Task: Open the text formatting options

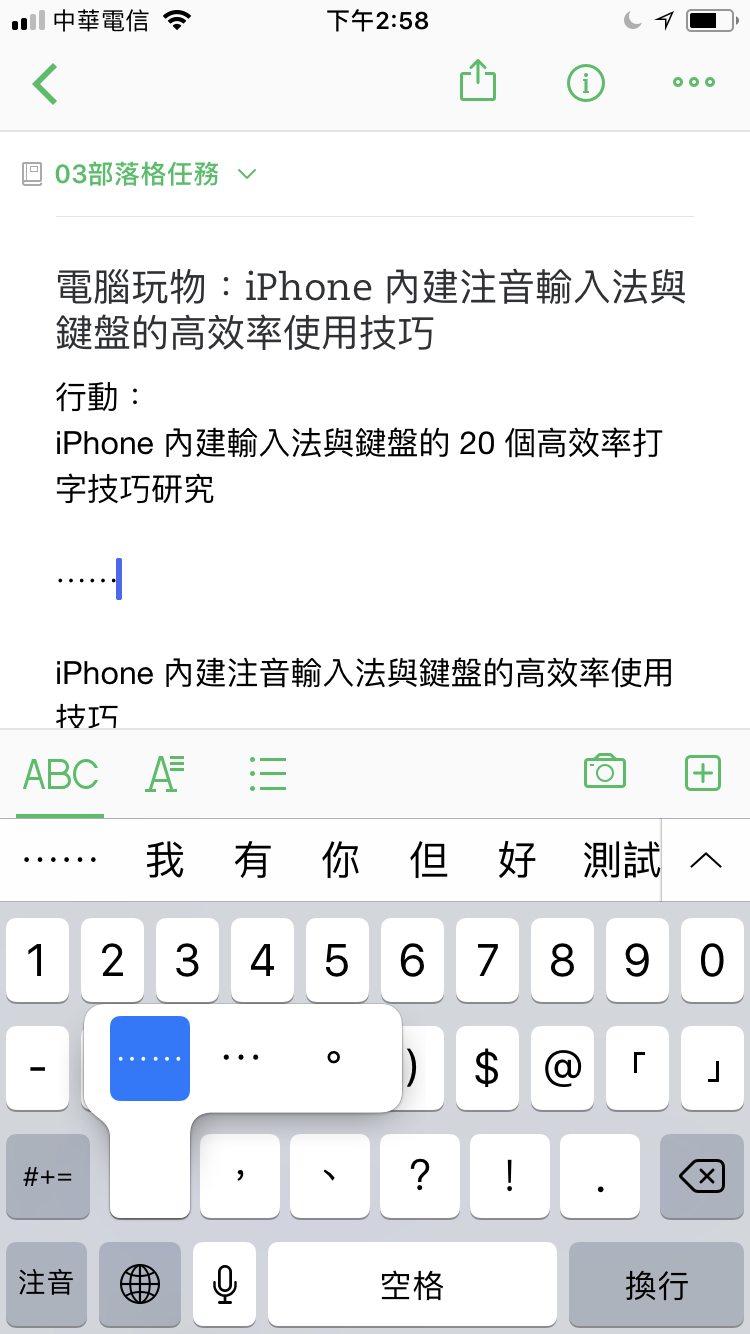Action: tap(165, 774)
